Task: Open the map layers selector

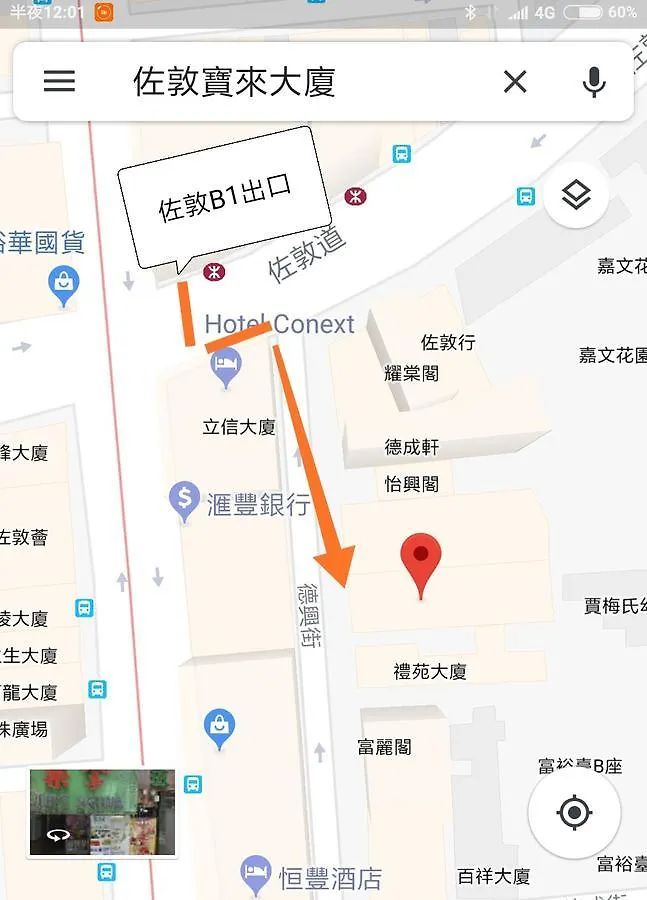Action: coord(575,196)
